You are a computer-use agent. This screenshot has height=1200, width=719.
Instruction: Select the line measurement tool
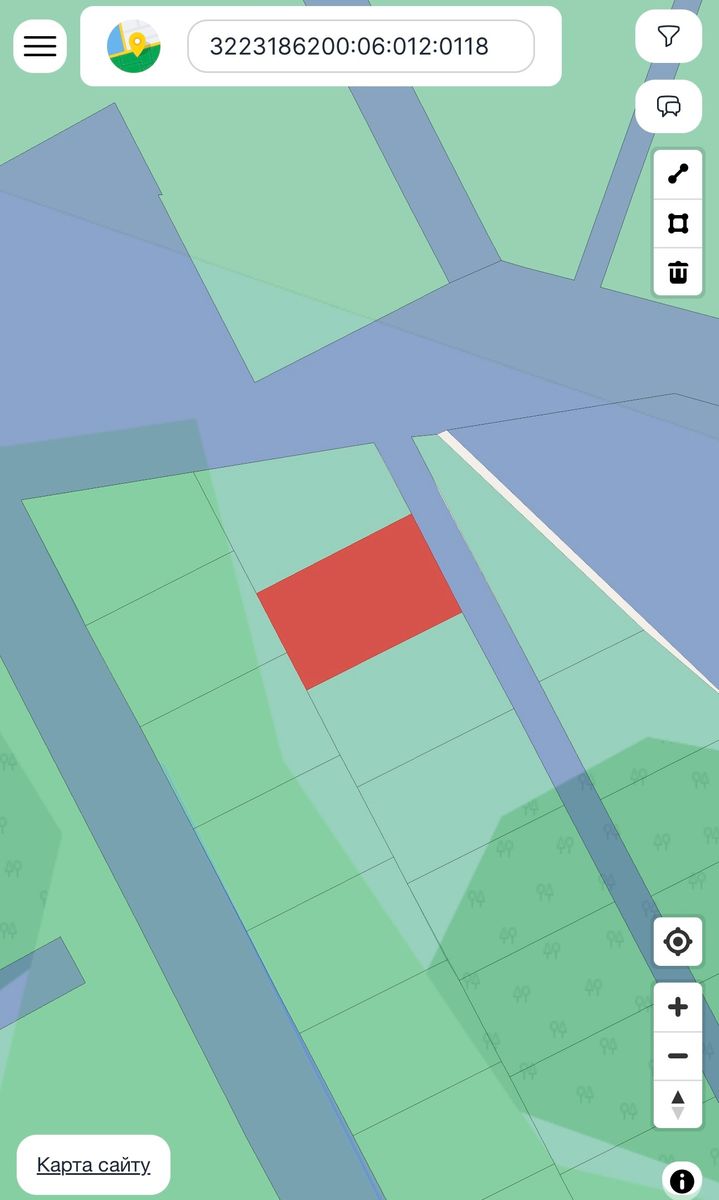[678, 173]
